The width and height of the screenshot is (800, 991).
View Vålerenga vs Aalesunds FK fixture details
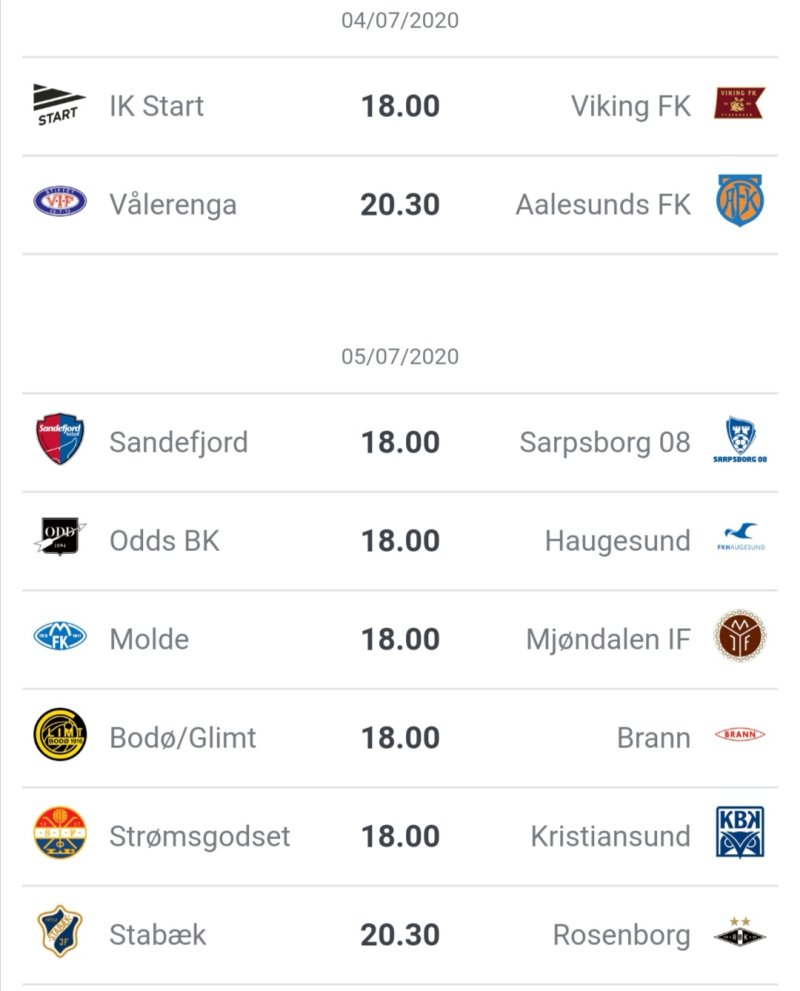pos(400,205)
